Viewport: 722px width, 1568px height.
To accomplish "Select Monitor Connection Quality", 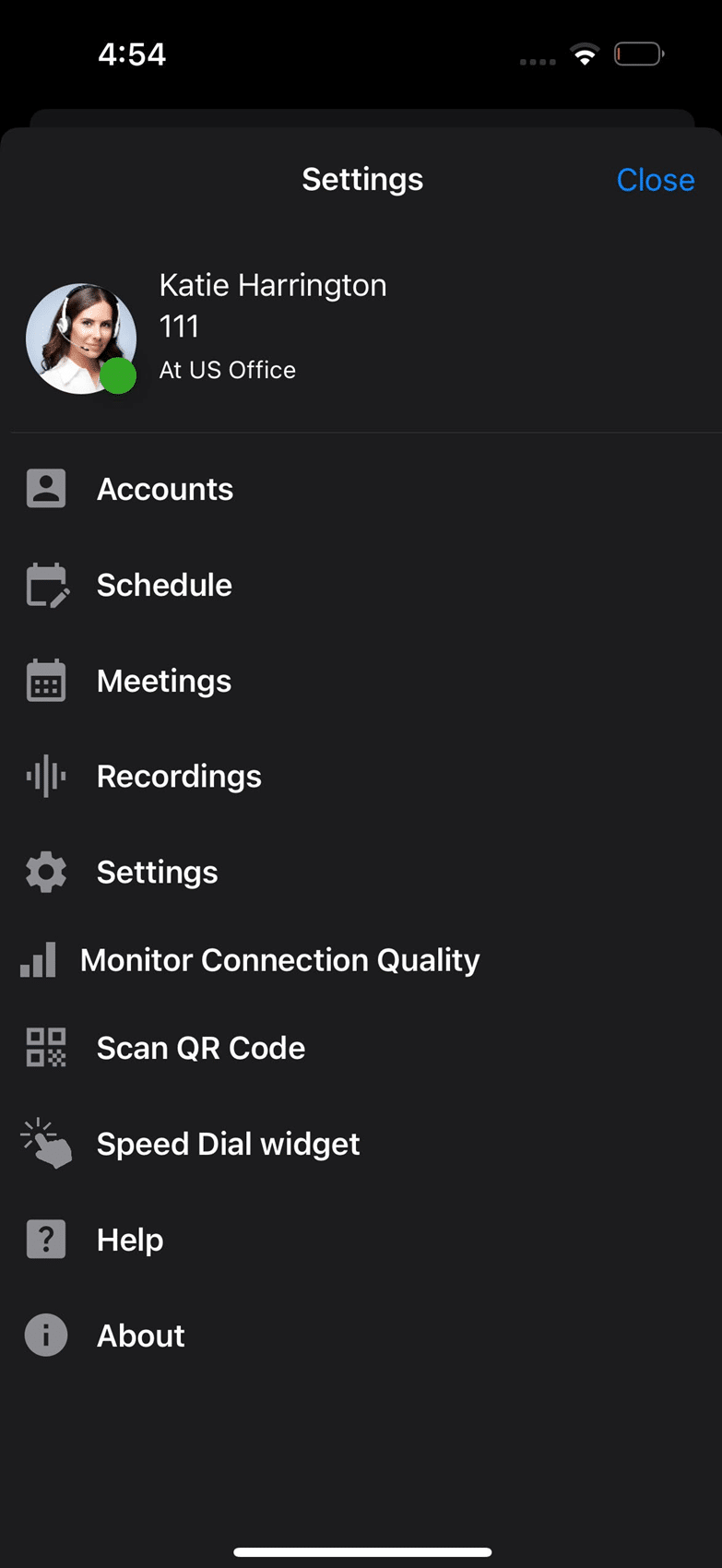I will point(361,960).
